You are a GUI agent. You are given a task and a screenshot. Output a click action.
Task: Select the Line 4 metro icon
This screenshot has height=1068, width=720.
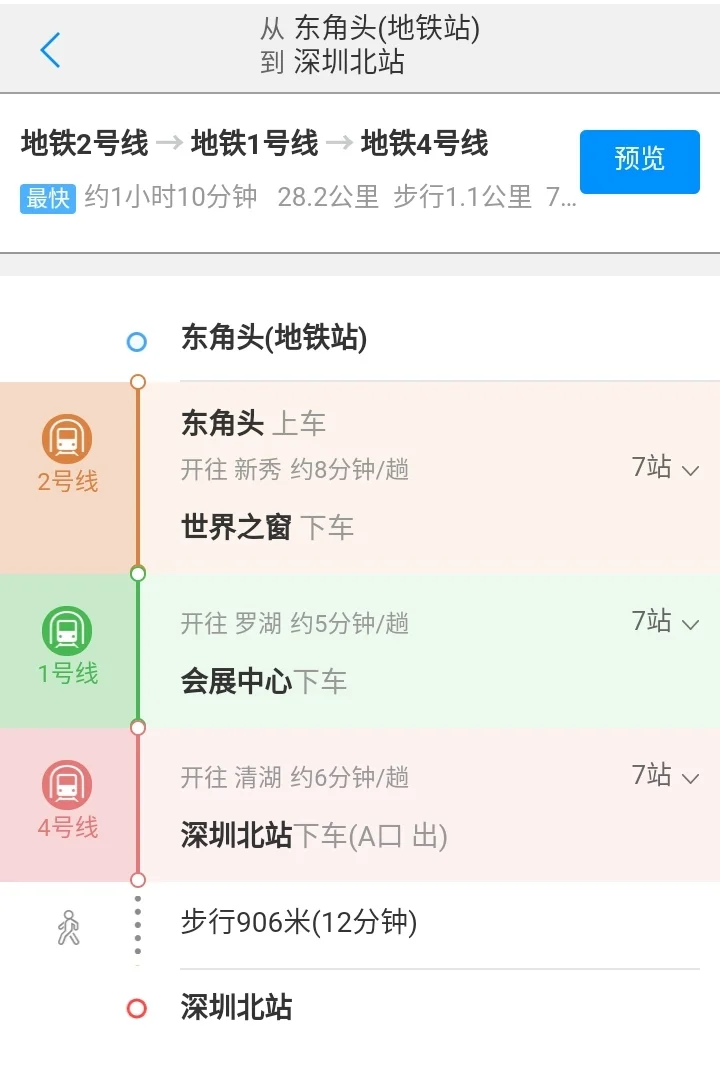tap(68, 787)
